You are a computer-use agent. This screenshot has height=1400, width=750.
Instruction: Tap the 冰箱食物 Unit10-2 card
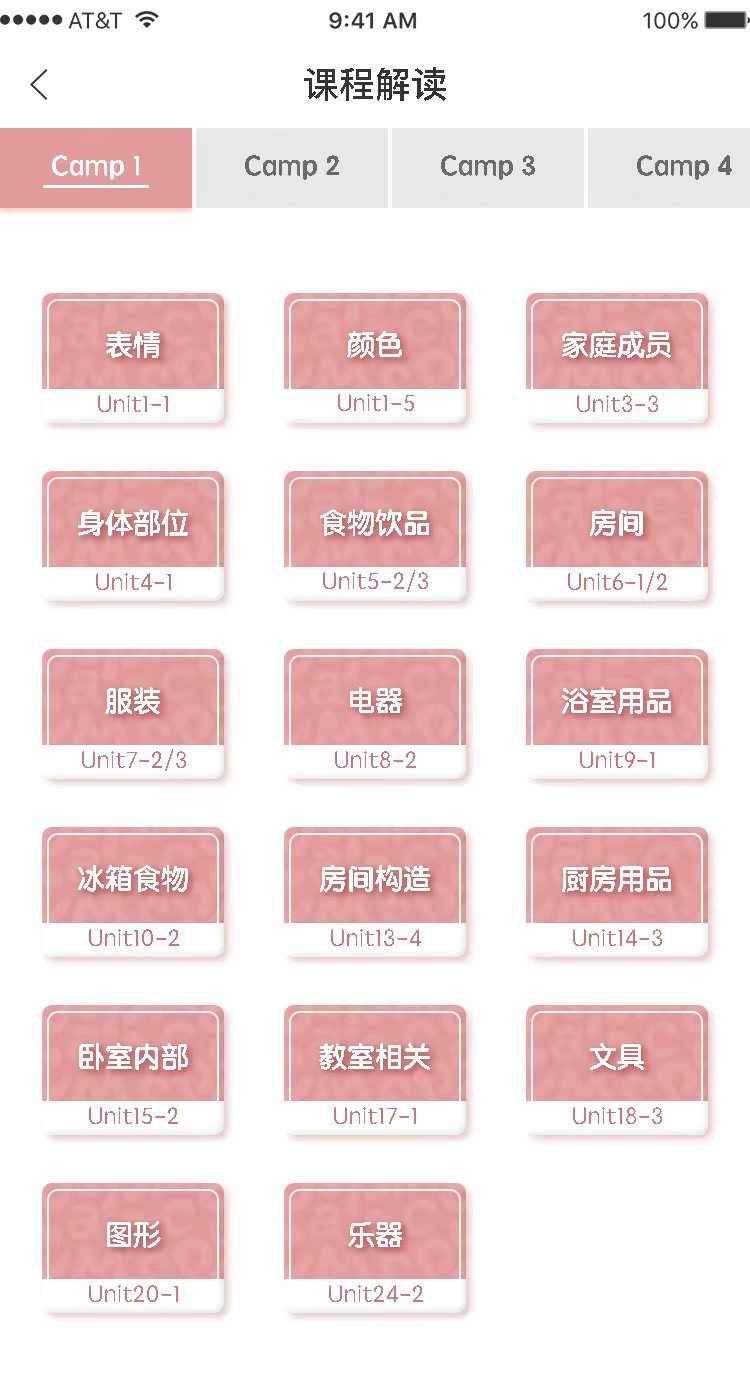(x=133, y=891)
